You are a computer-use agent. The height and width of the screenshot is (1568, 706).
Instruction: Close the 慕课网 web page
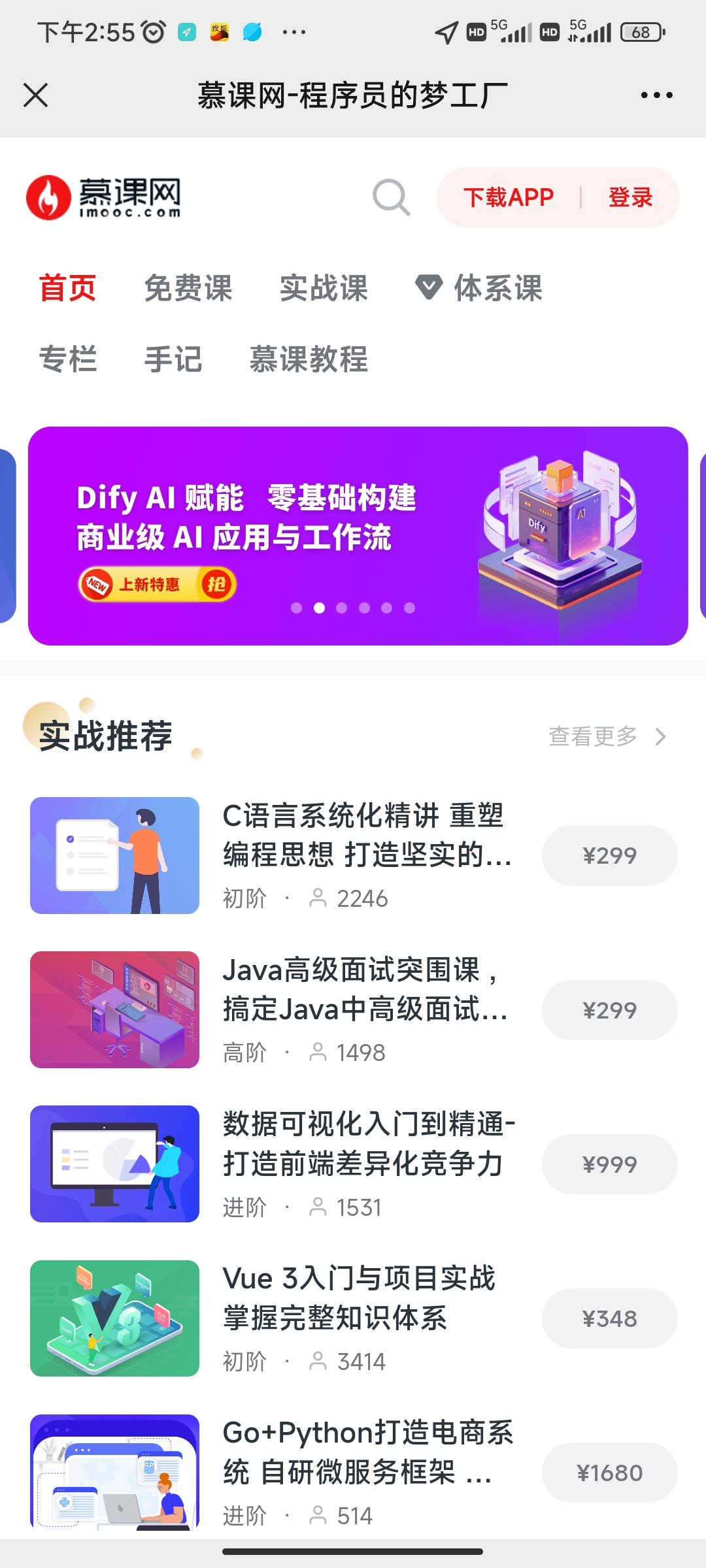click(36, 95)
